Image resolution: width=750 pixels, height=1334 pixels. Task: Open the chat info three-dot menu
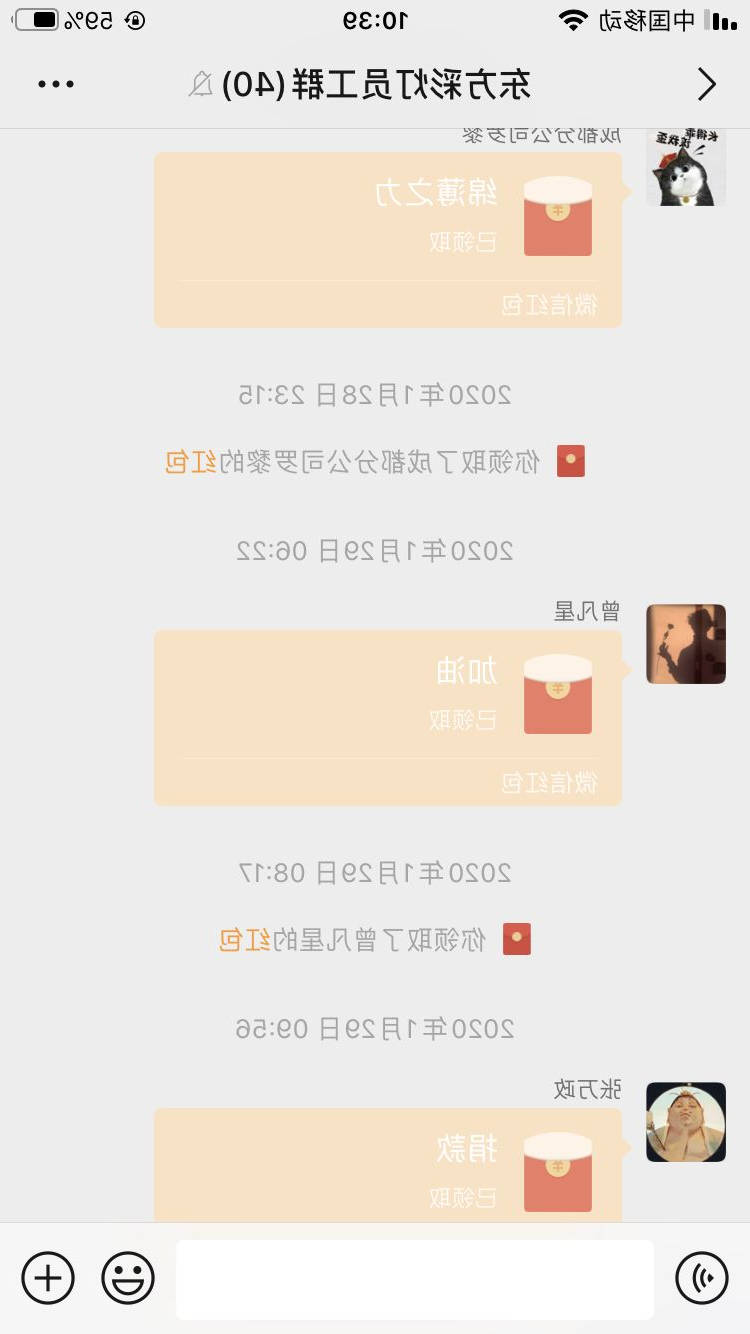coord(56,85)
